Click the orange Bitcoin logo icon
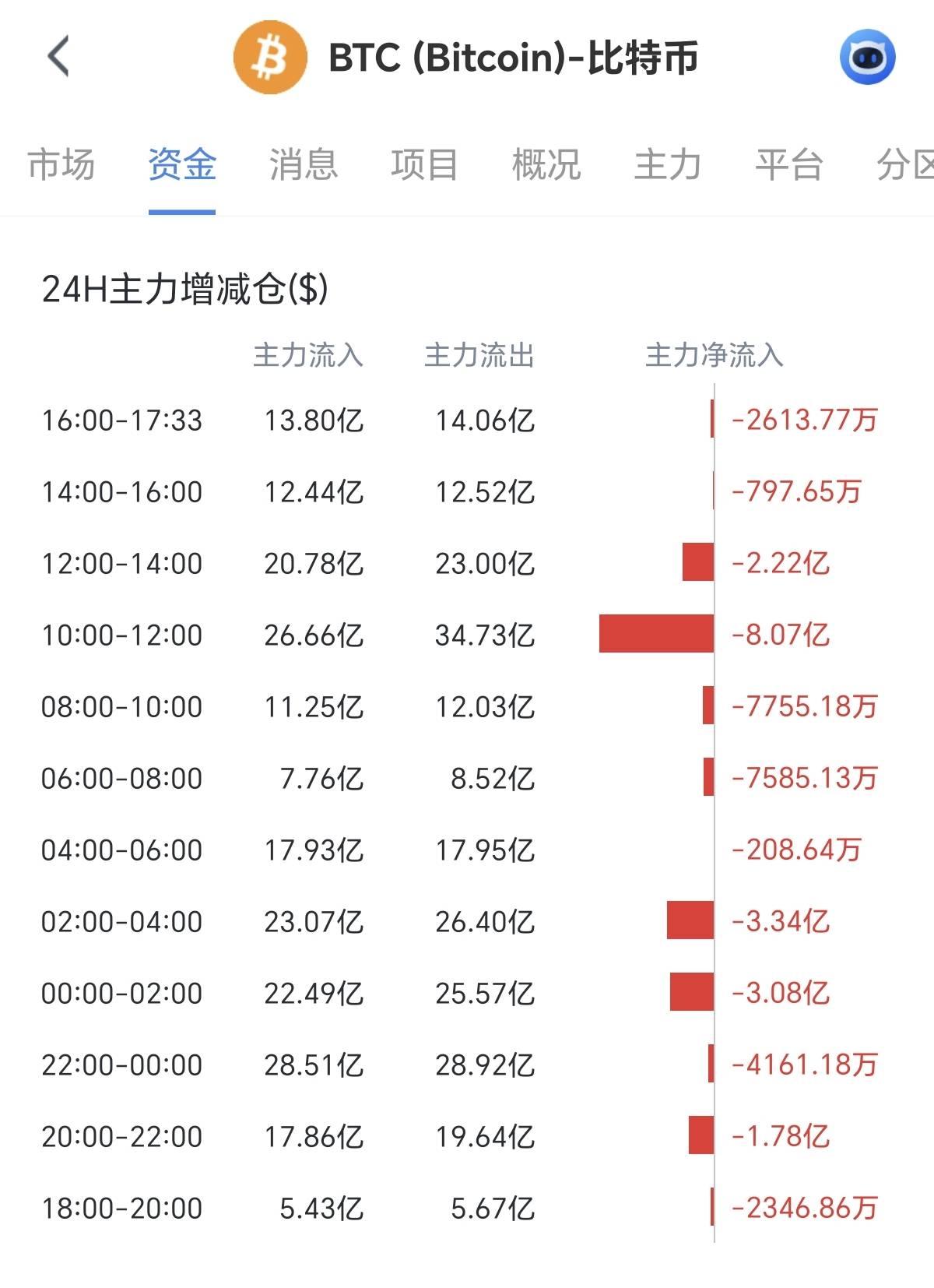 tap(269, 55)
